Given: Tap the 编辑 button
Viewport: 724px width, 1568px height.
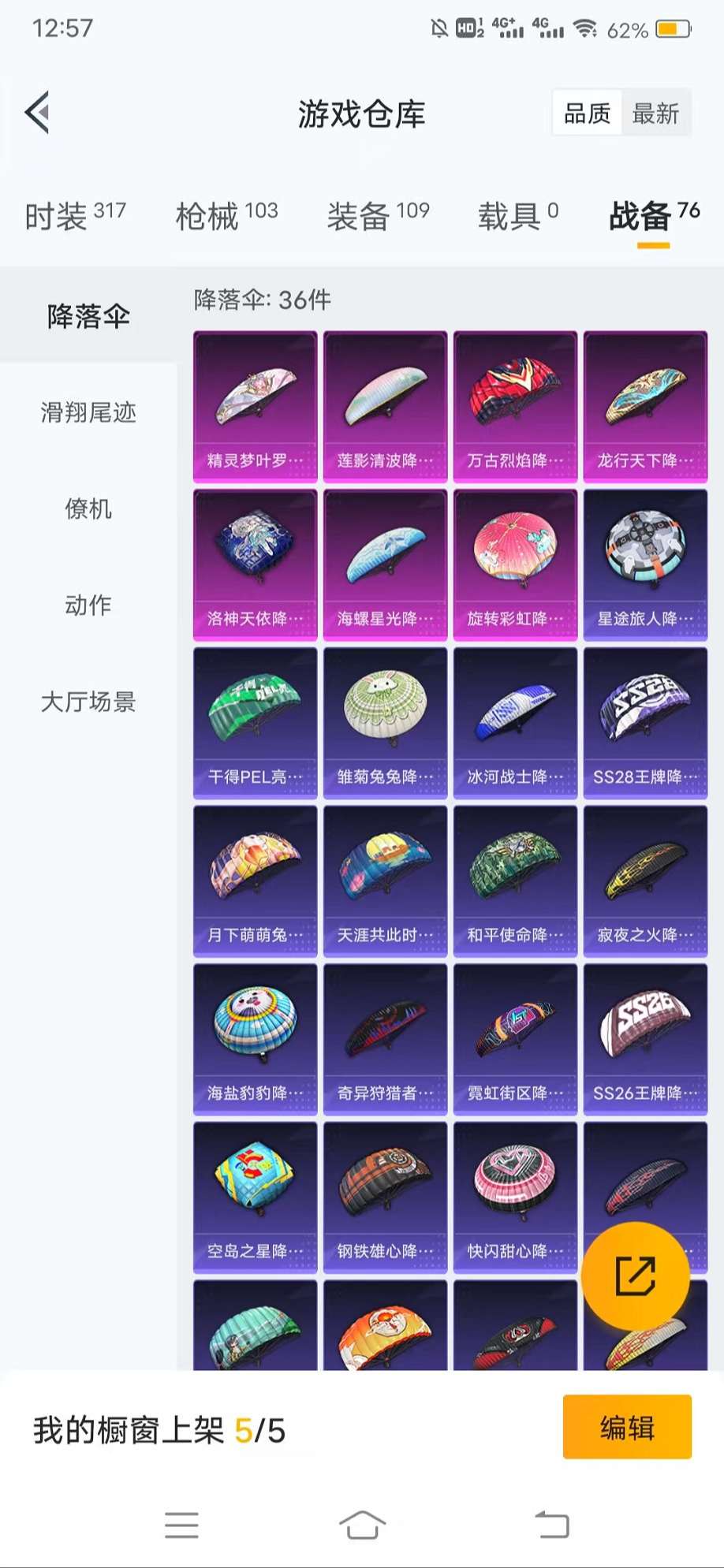Looking at the screenshot, I should [627, 1427].
